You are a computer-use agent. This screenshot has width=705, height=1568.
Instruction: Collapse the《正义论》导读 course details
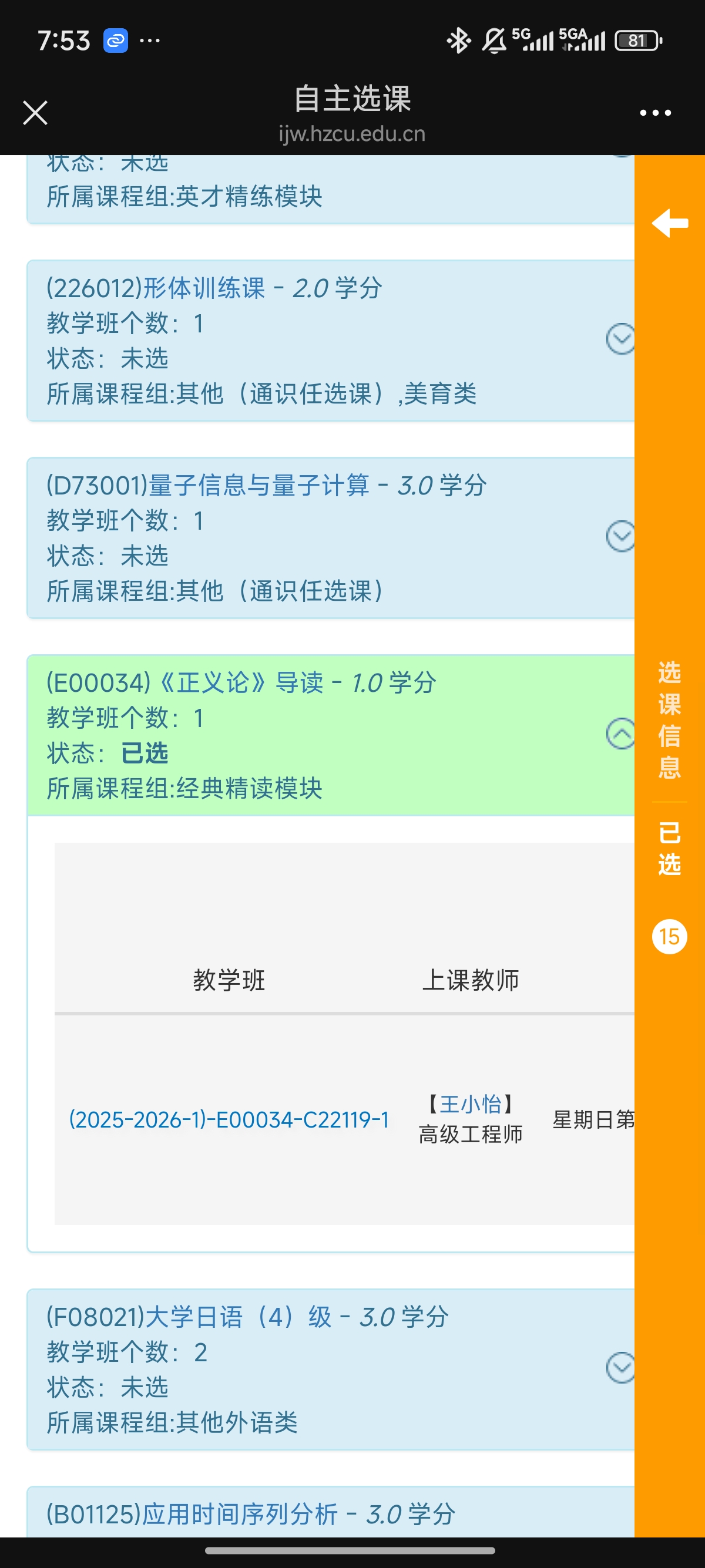click(620, 733)
